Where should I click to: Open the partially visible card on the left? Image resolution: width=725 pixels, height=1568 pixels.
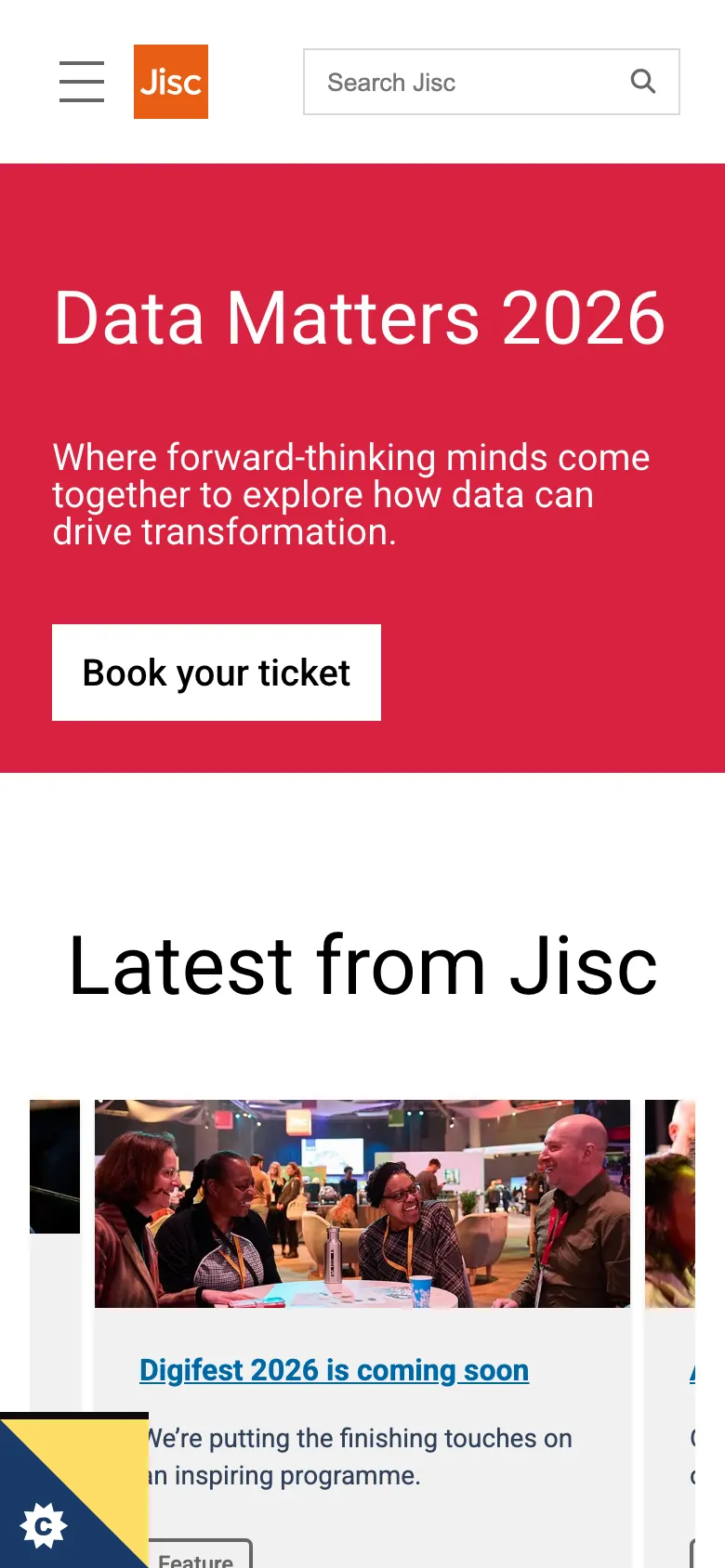[x=56, y=1166]
